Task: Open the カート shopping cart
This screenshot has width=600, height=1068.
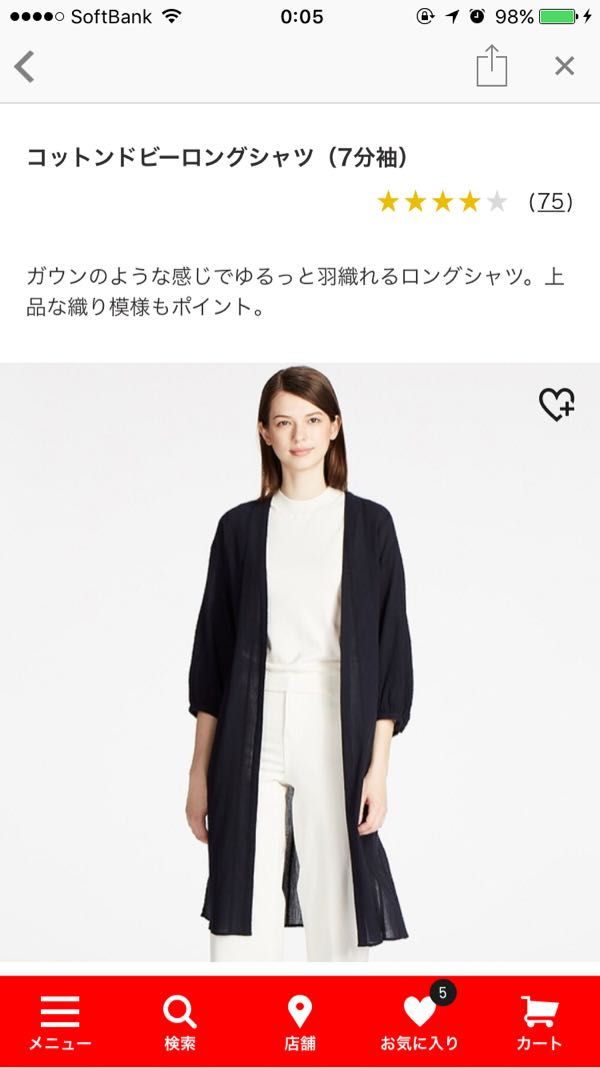Action: click(x=539, y=1023)
